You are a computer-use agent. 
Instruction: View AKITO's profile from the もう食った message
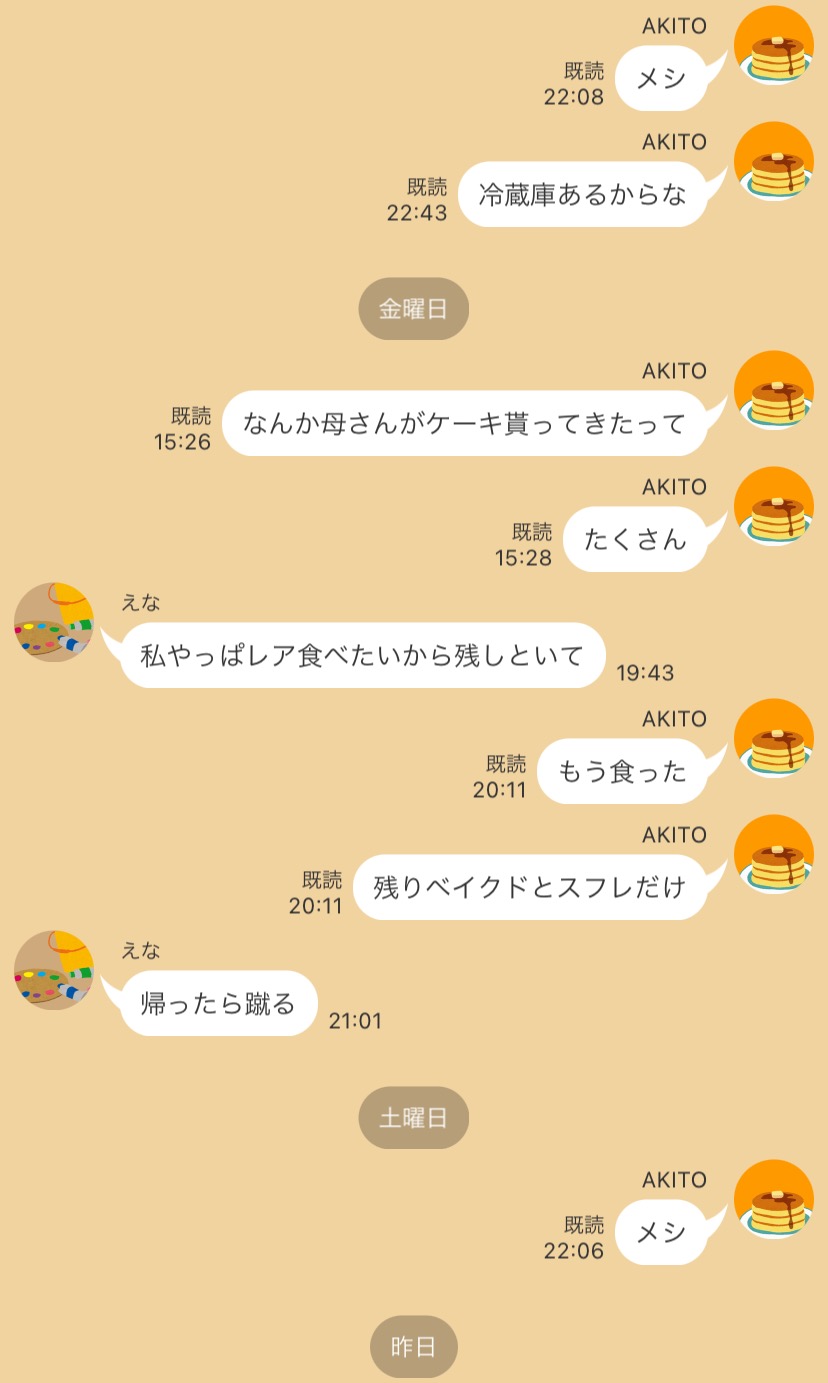[774, 739]
